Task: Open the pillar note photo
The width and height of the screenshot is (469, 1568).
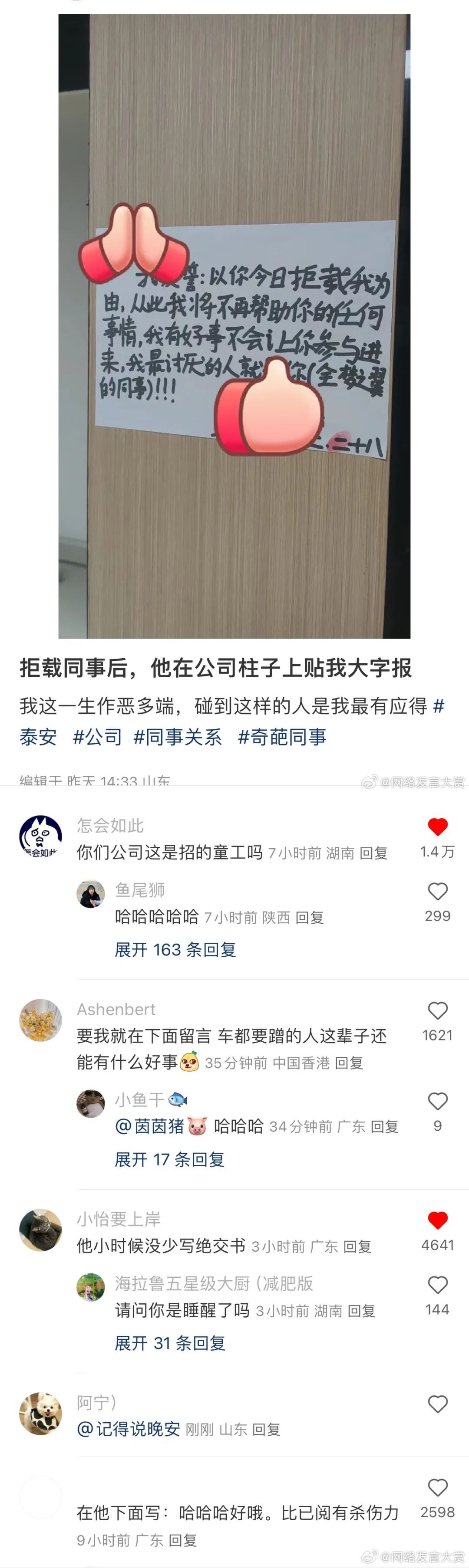Action: pos(234,326)
